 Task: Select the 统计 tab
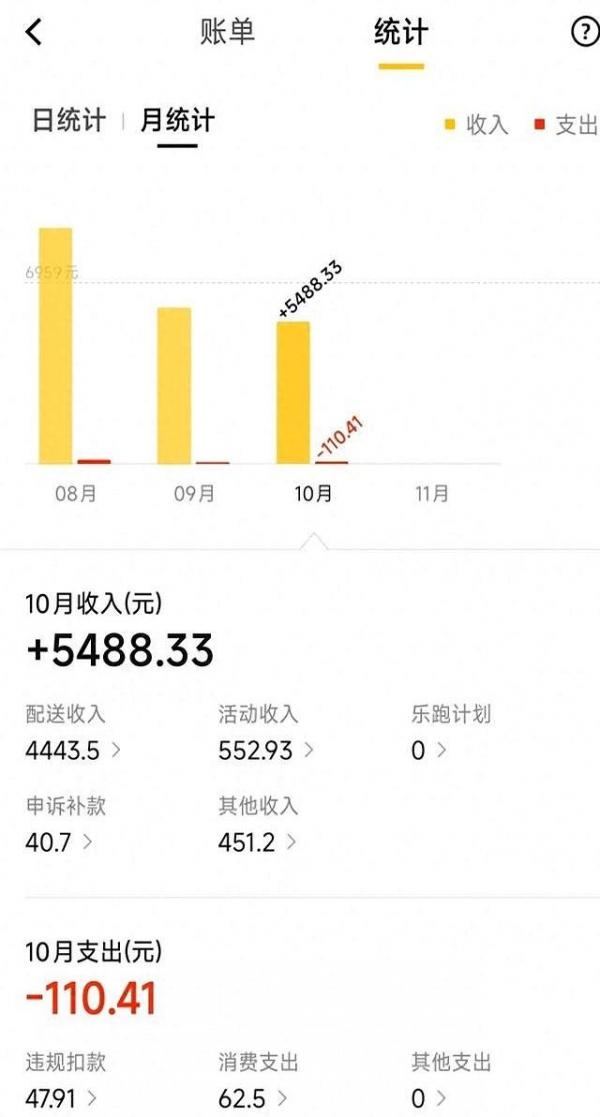[401, 32]
